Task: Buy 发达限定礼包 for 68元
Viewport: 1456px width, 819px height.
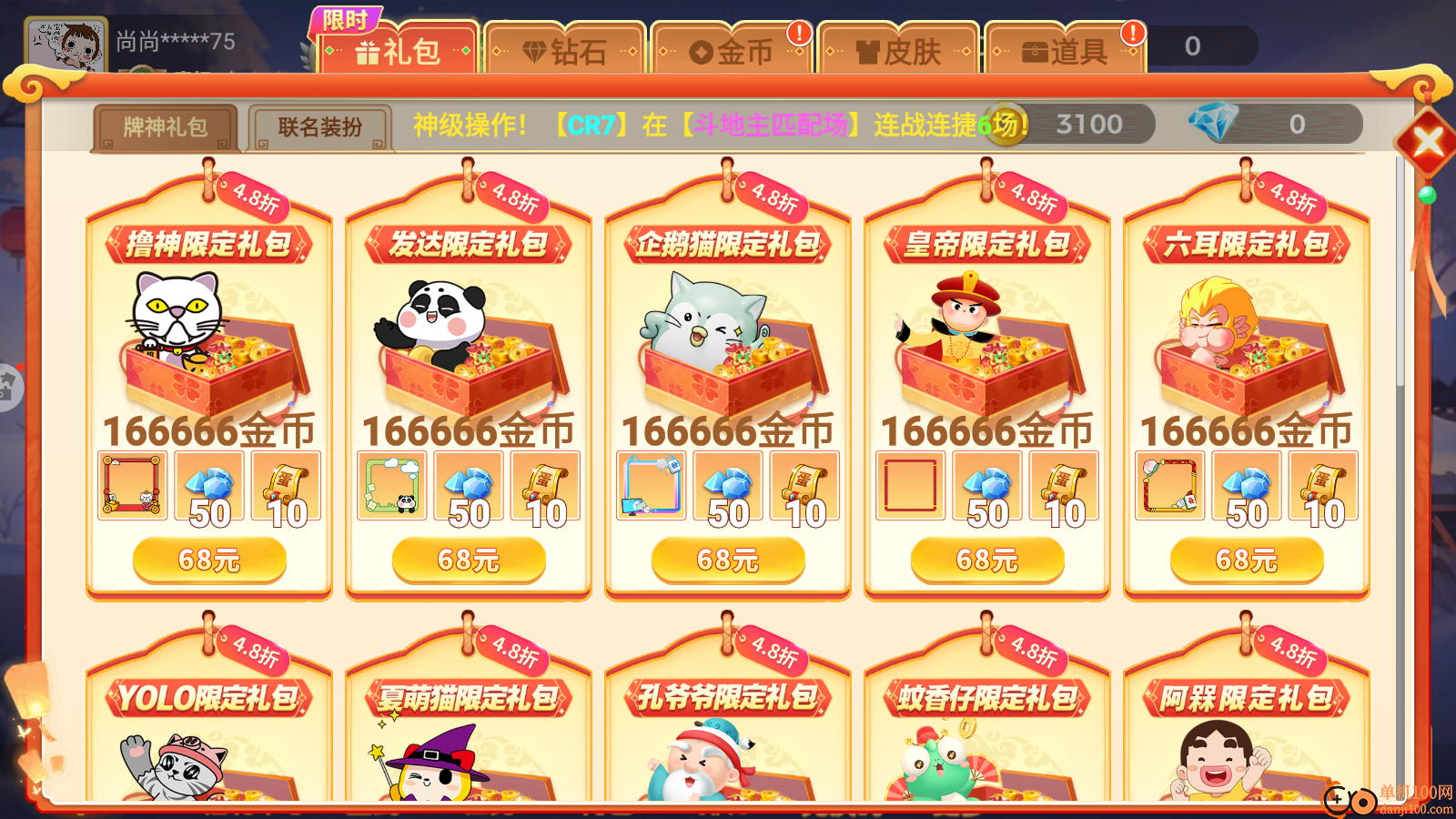Action: 469,560
